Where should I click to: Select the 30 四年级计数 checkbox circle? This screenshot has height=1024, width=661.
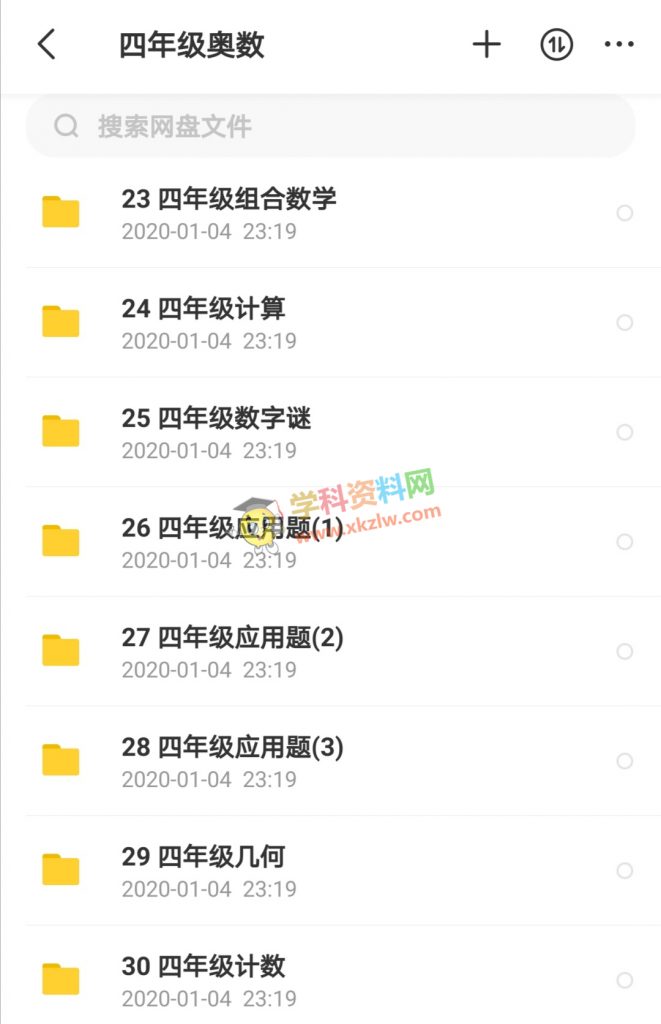[625, 980]
